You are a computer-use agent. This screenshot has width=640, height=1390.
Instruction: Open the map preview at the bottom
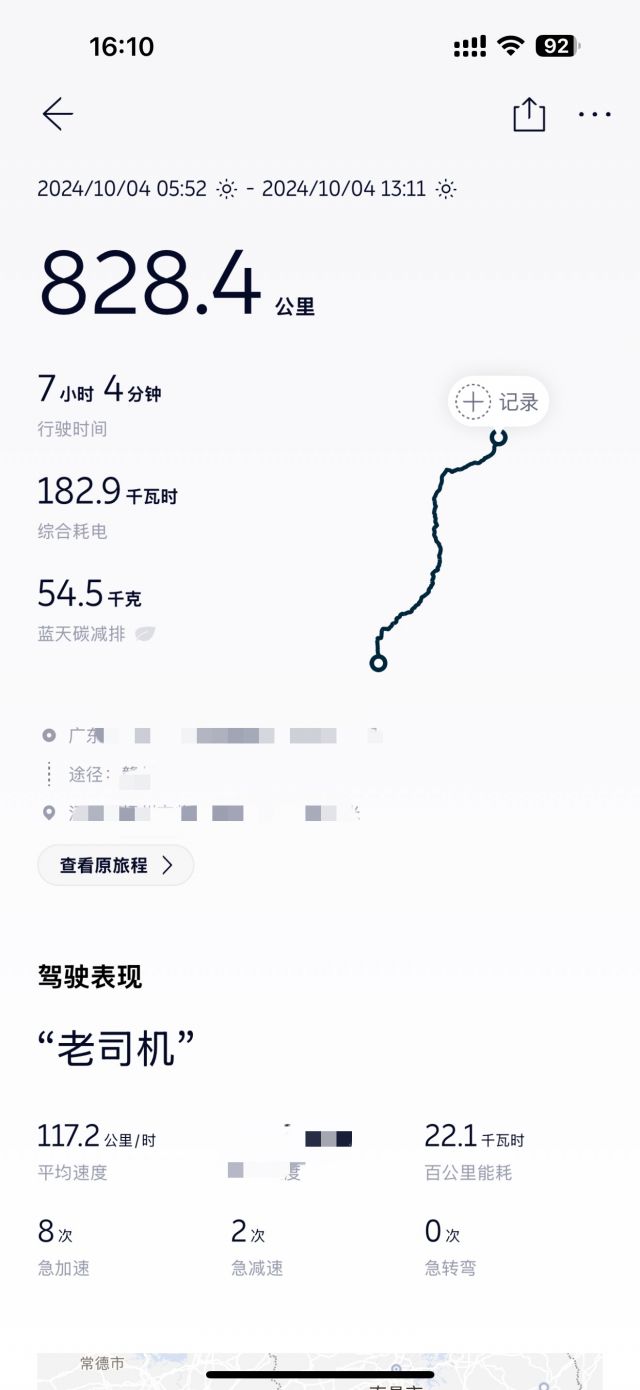320,1368
